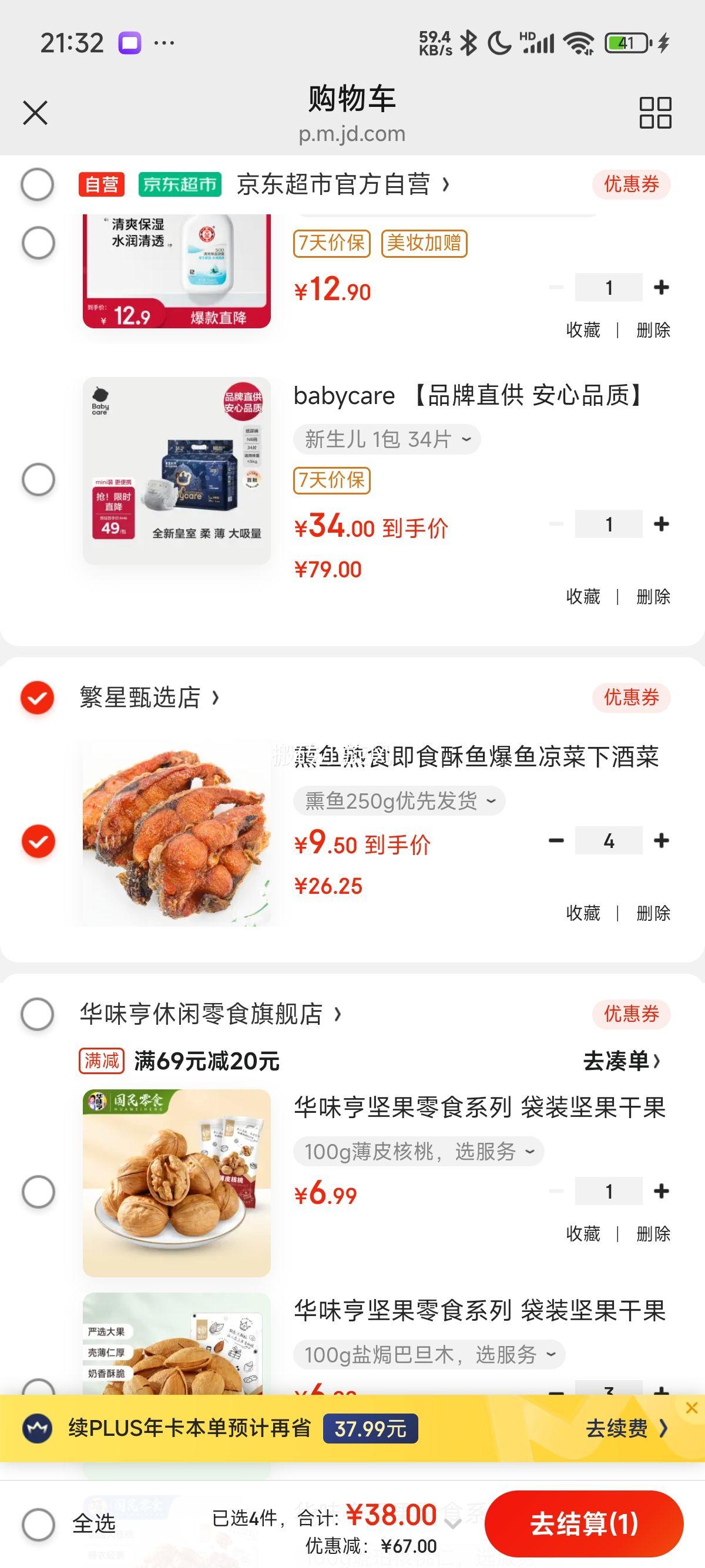The image size is (705, 1568).
Task: Uncheck the 繁星甄选店 store checkbox
Action: (x=37, y=698)
